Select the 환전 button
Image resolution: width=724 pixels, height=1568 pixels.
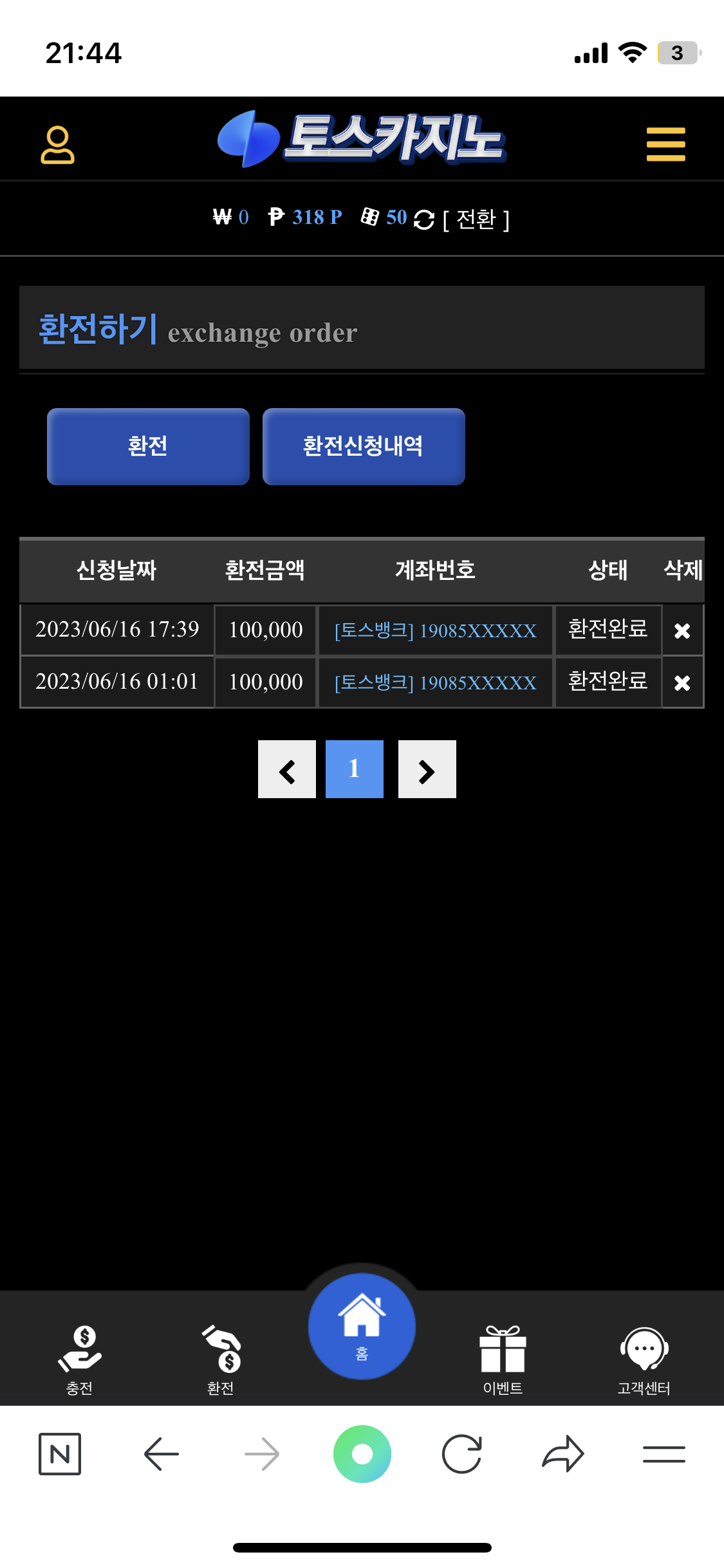[x=148, y=446]
